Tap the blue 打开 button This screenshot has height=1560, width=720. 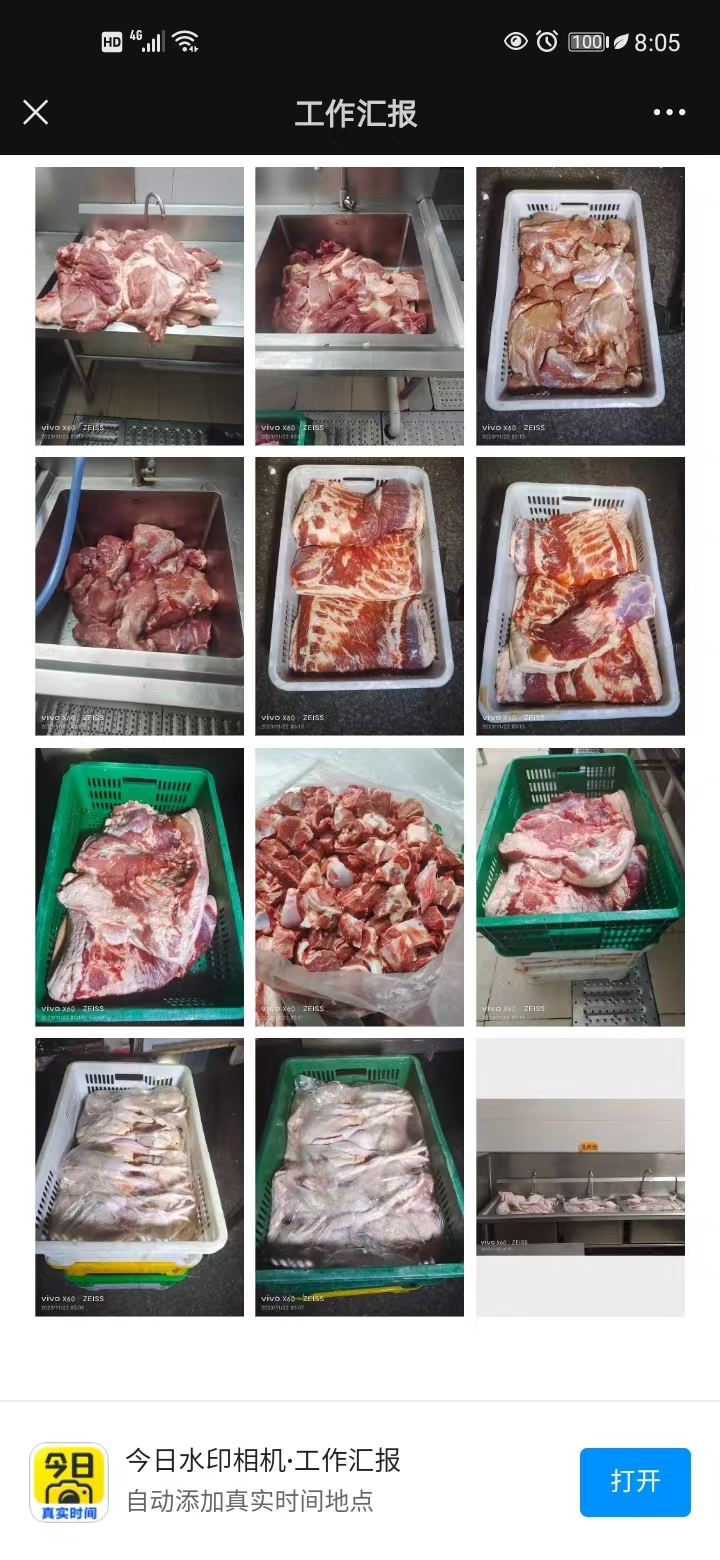click(x=635, y=1481)
